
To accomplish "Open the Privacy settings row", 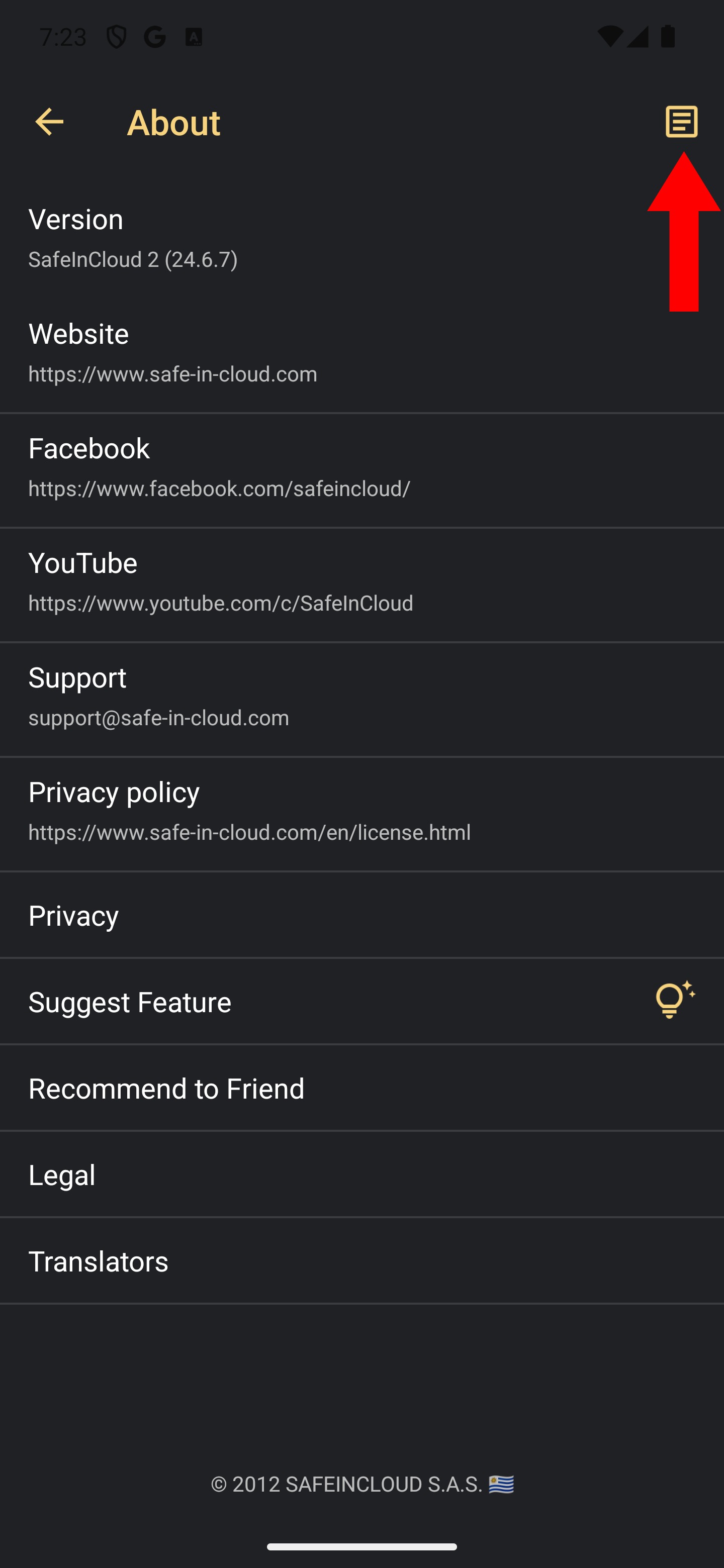I will 361,915.
